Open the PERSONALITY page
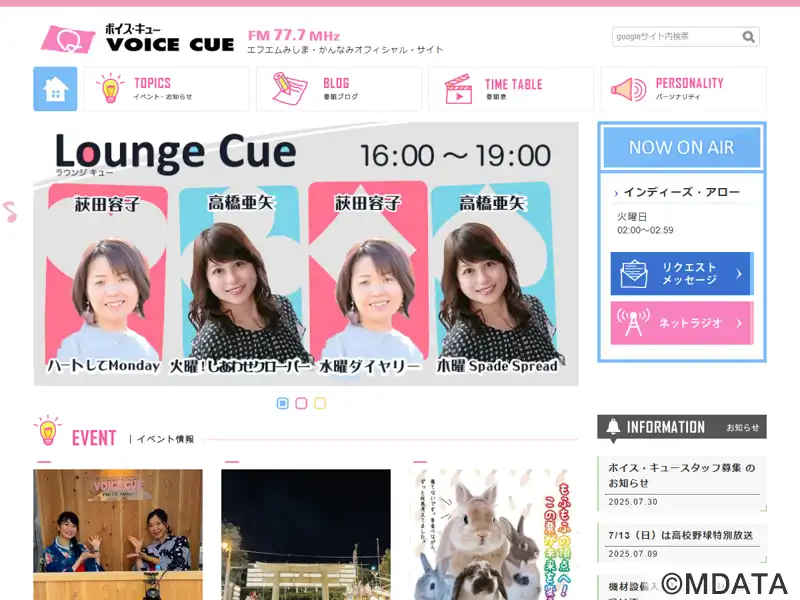This screenshot has height=600, width=800. tap(683, 89)
